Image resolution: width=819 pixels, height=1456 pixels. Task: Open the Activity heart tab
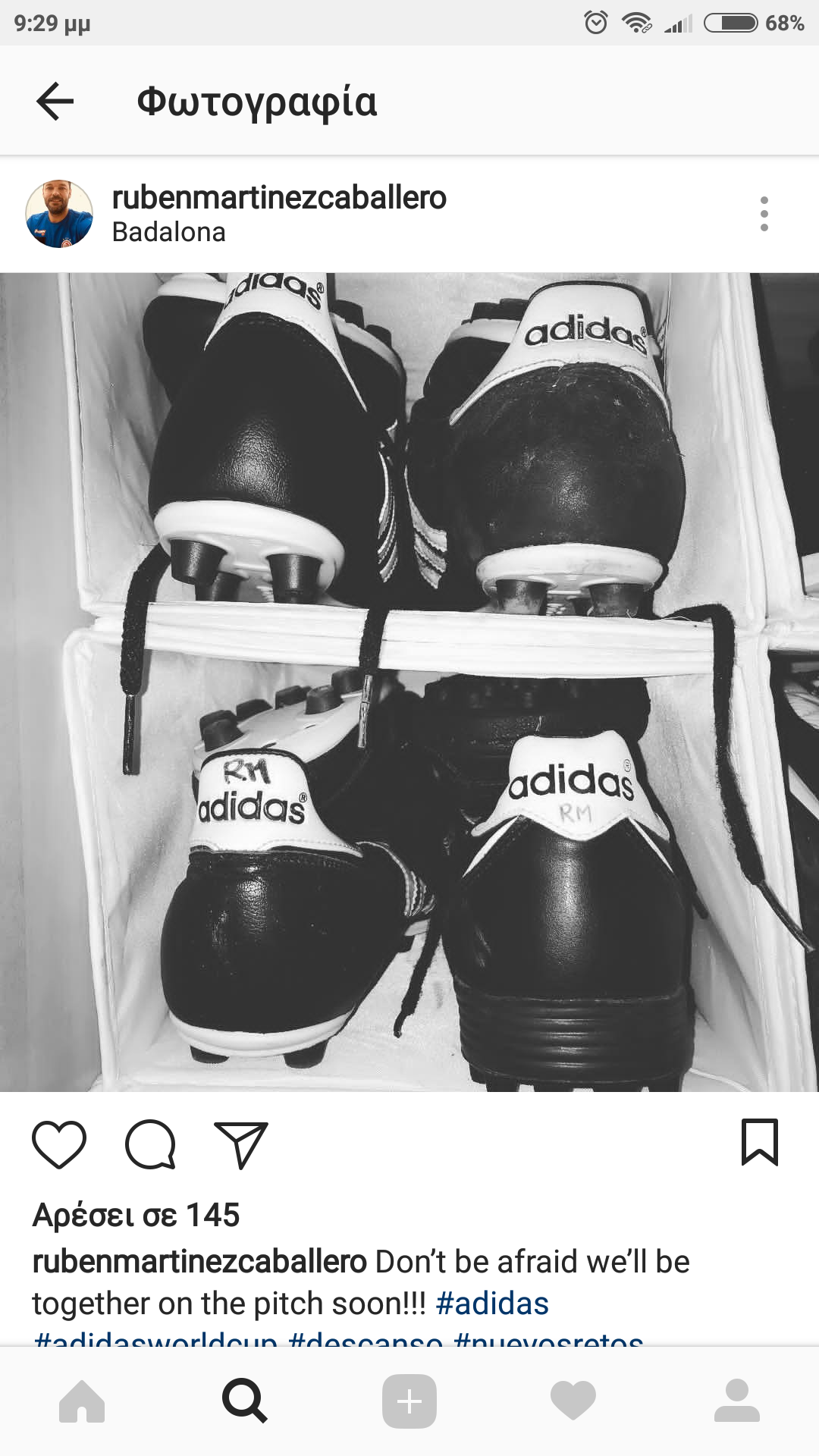(573, 1401)
